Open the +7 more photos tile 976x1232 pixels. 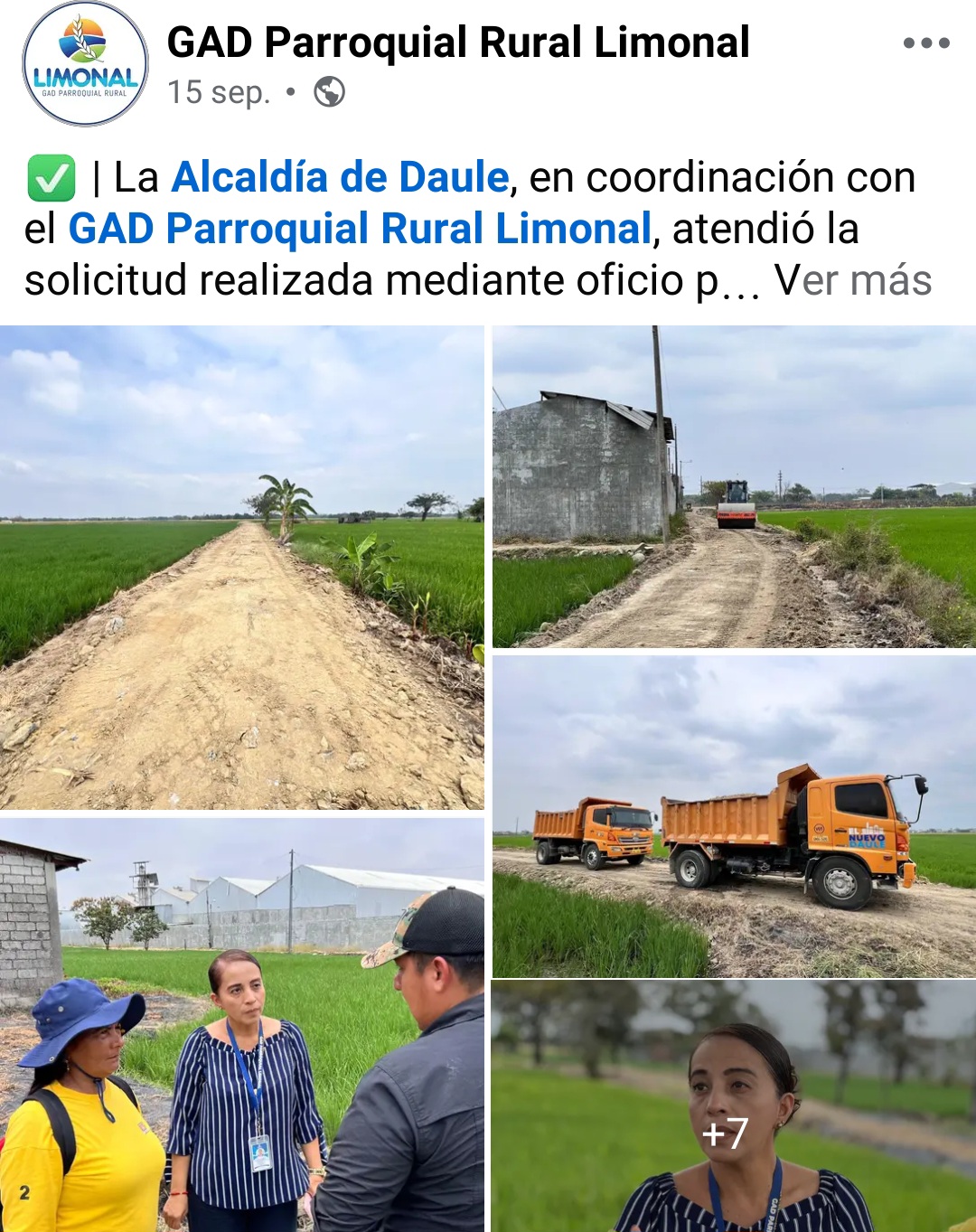pos(734,1106)
